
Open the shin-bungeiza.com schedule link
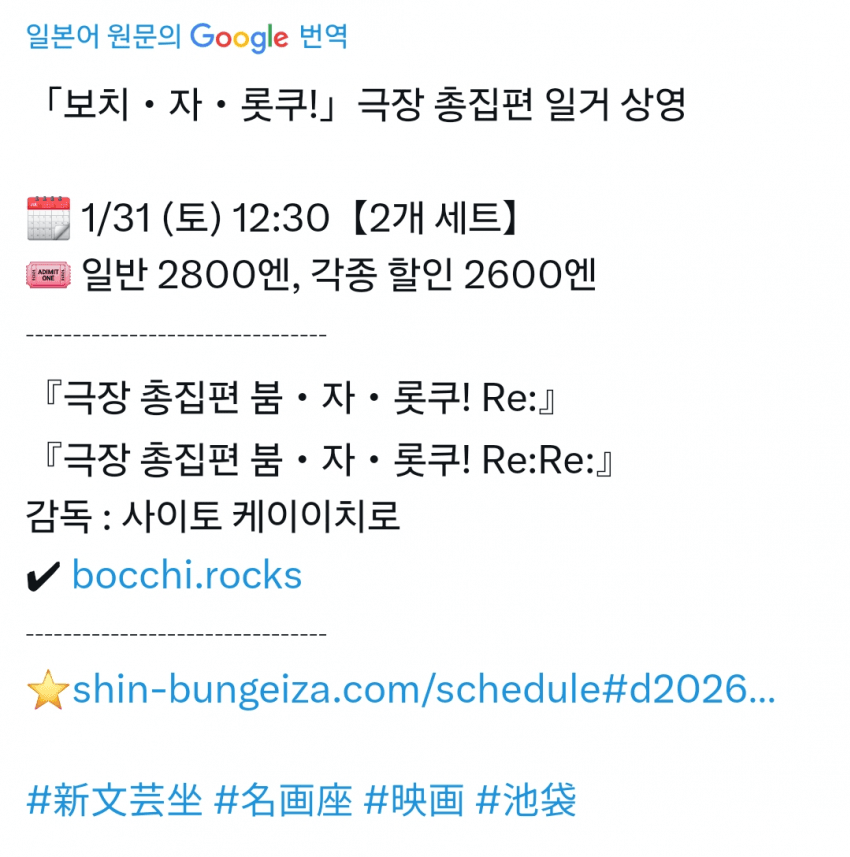click(x=423, y=689)
